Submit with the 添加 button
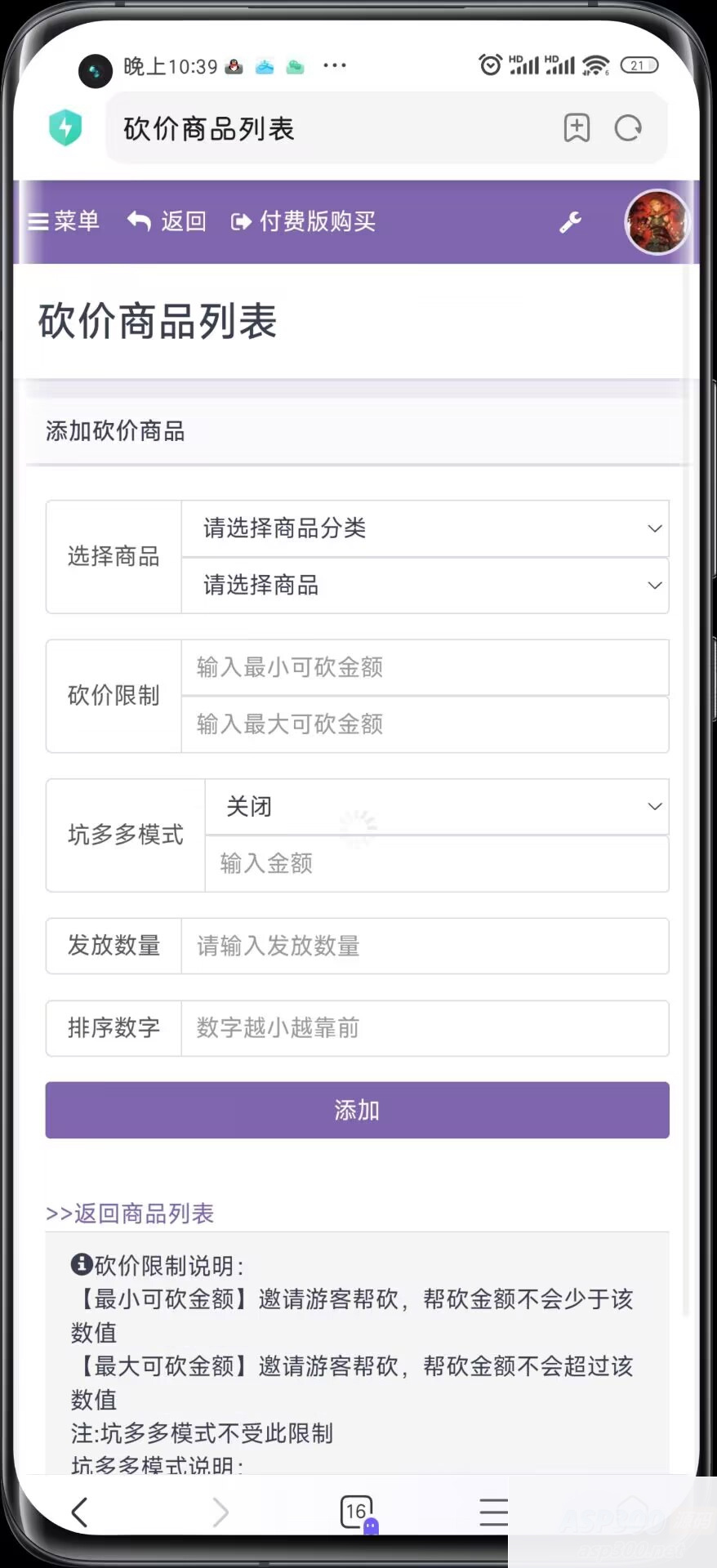The image size is (717, 1568). pyautogui.click(x=357, y=1110)
